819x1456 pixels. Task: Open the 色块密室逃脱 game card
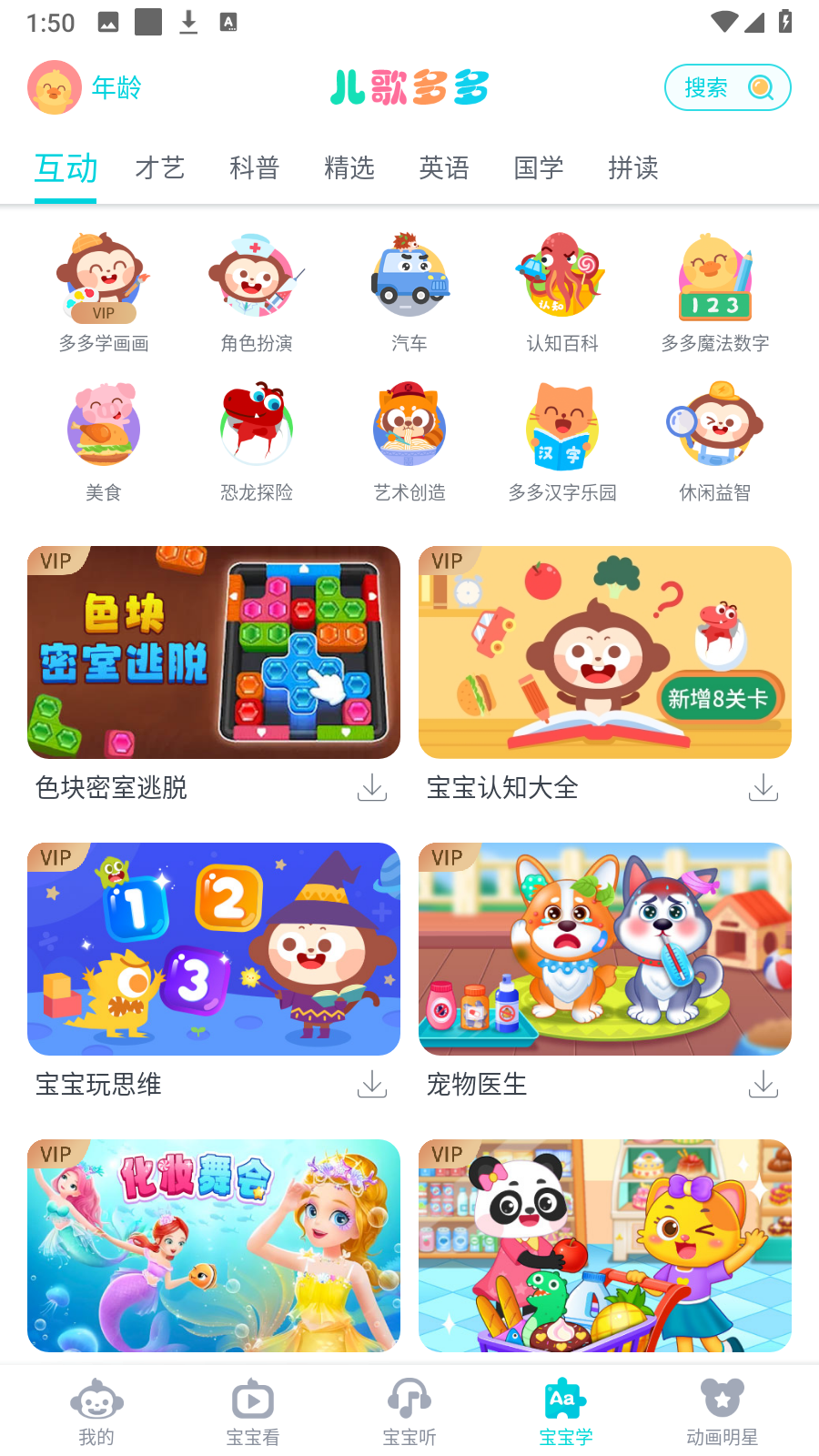pos(214,652)
